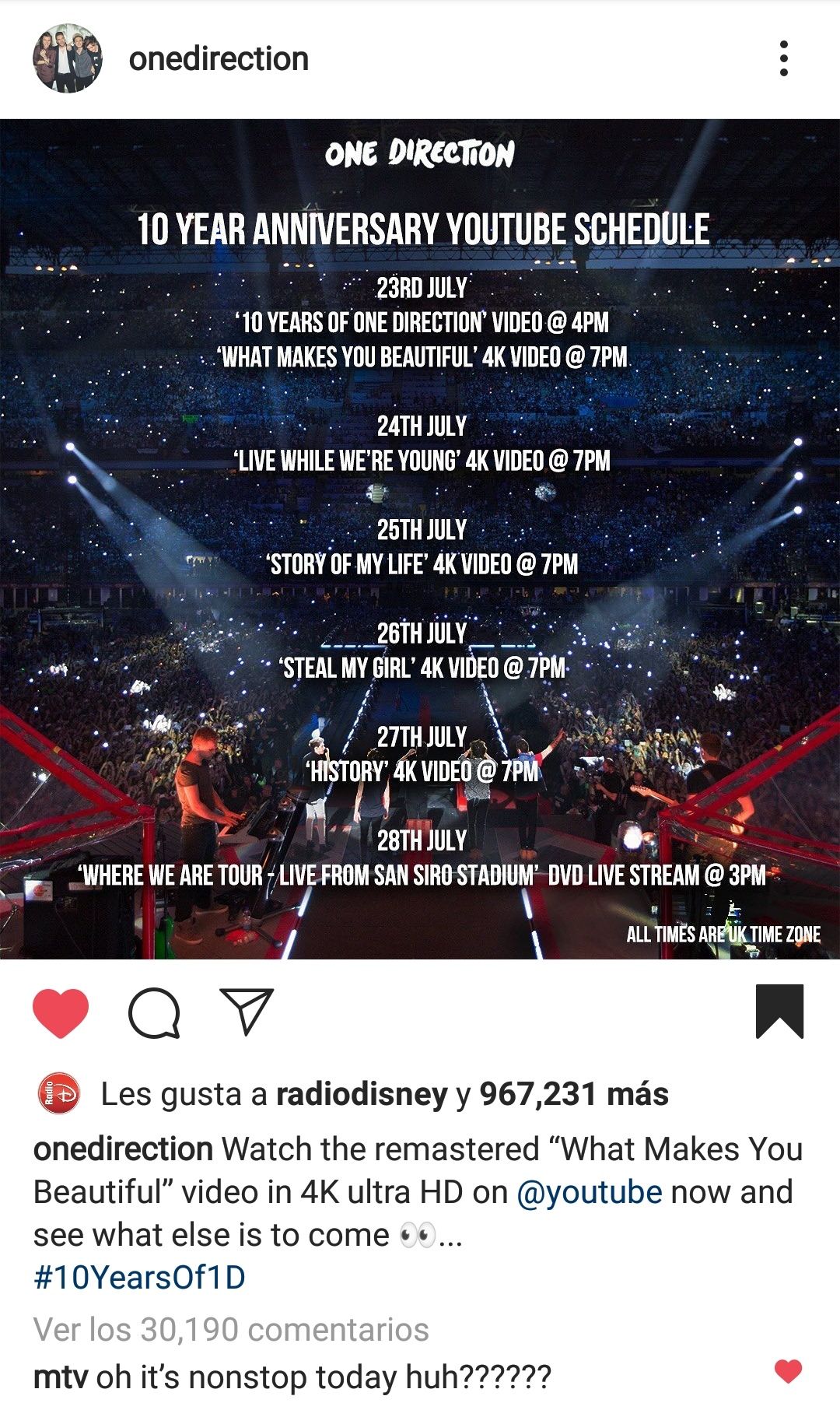Open radiodisney's profile from the likes line
Screen dimensions: 840x1410
tap(362, 1094)
